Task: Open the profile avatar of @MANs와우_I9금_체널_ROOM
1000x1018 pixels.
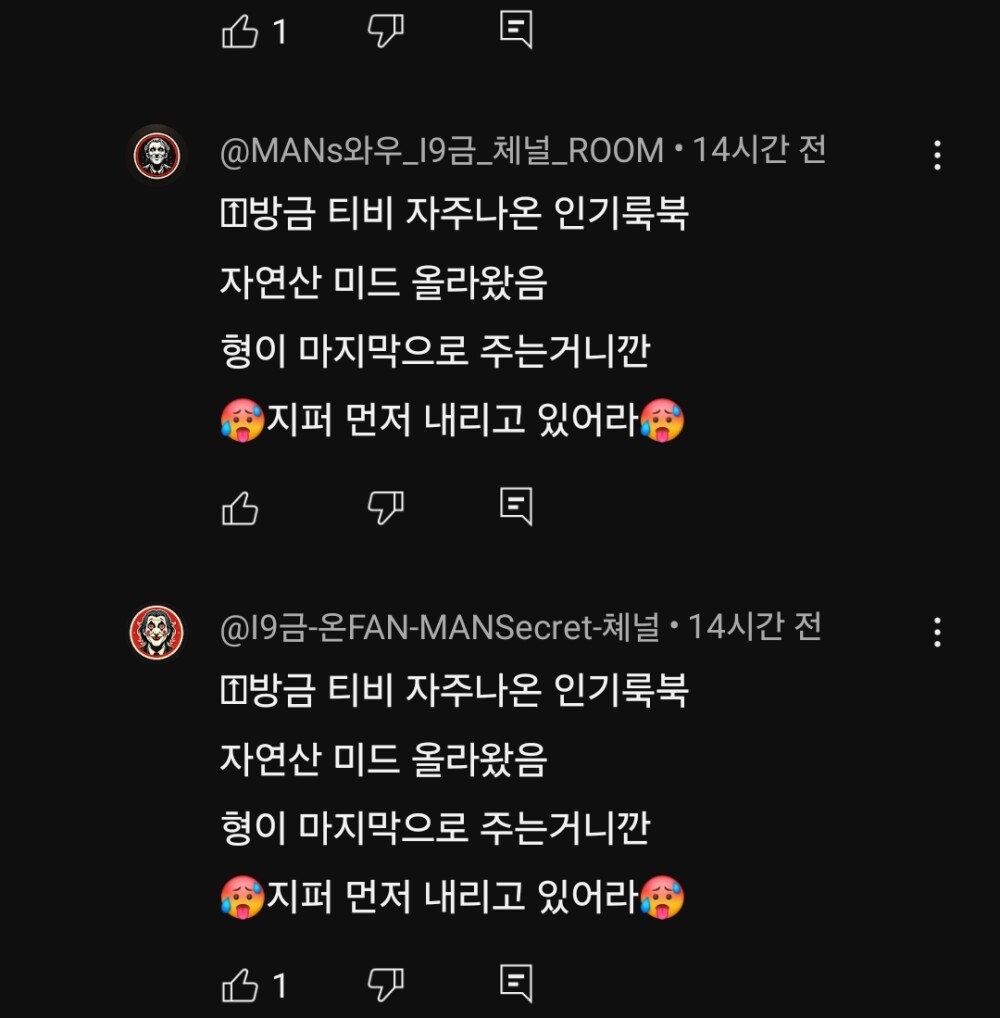Action: pyautogui.click(x=157, y=155)
